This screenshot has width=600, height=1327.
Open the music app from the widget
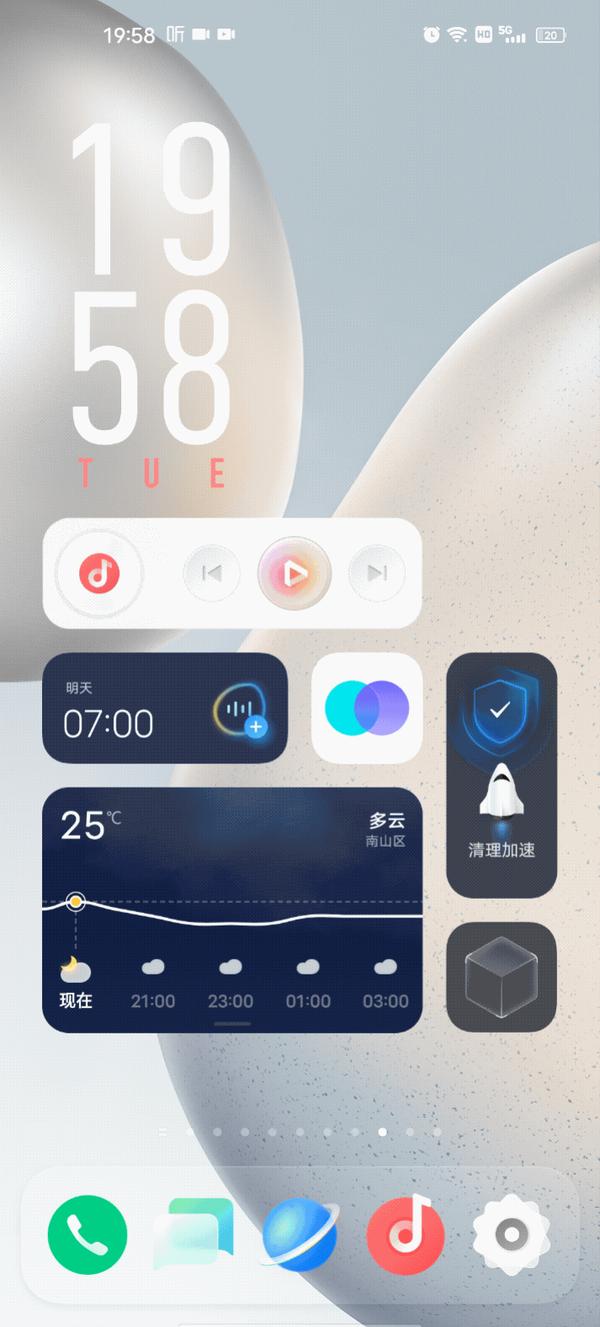[x=100, y=573]
